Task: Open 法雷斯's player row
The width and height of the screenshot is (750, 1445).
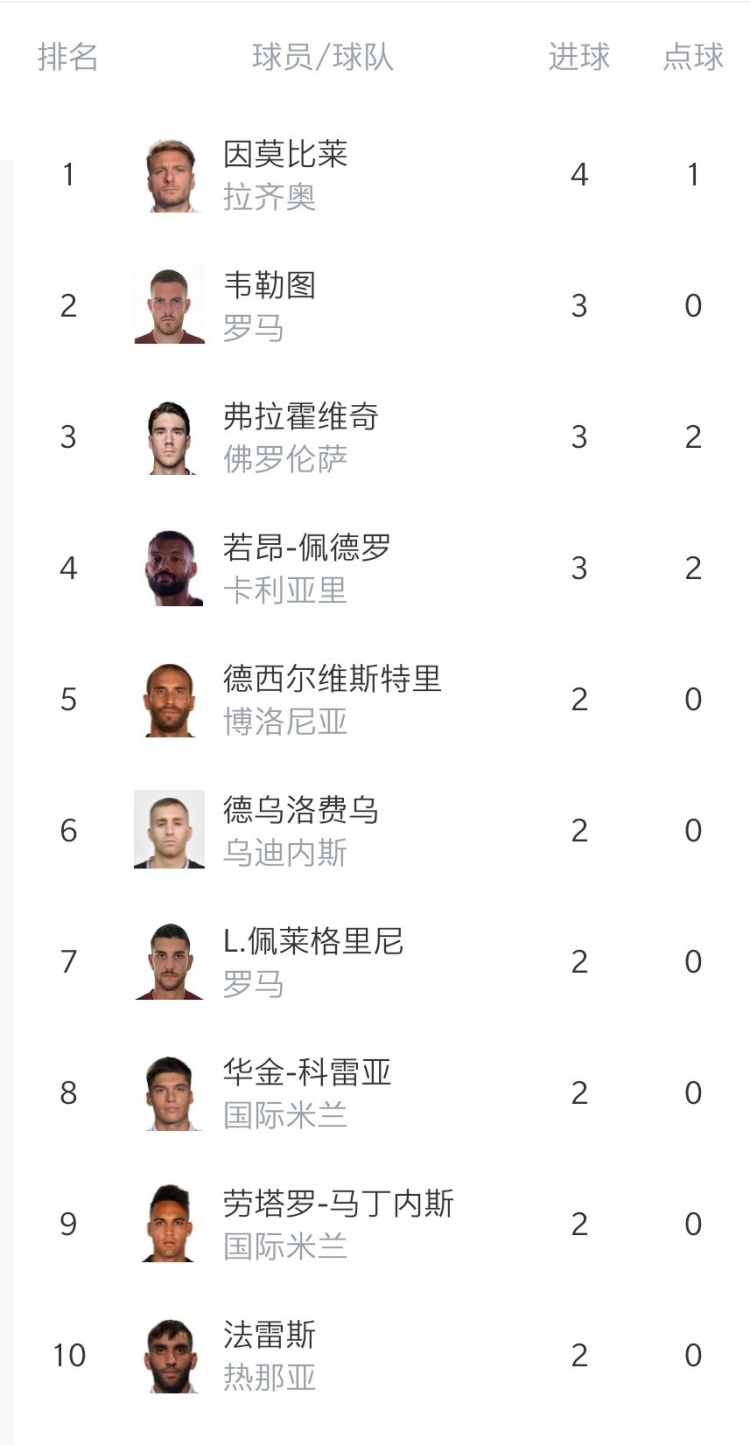Action: (x=382, y=1354)
